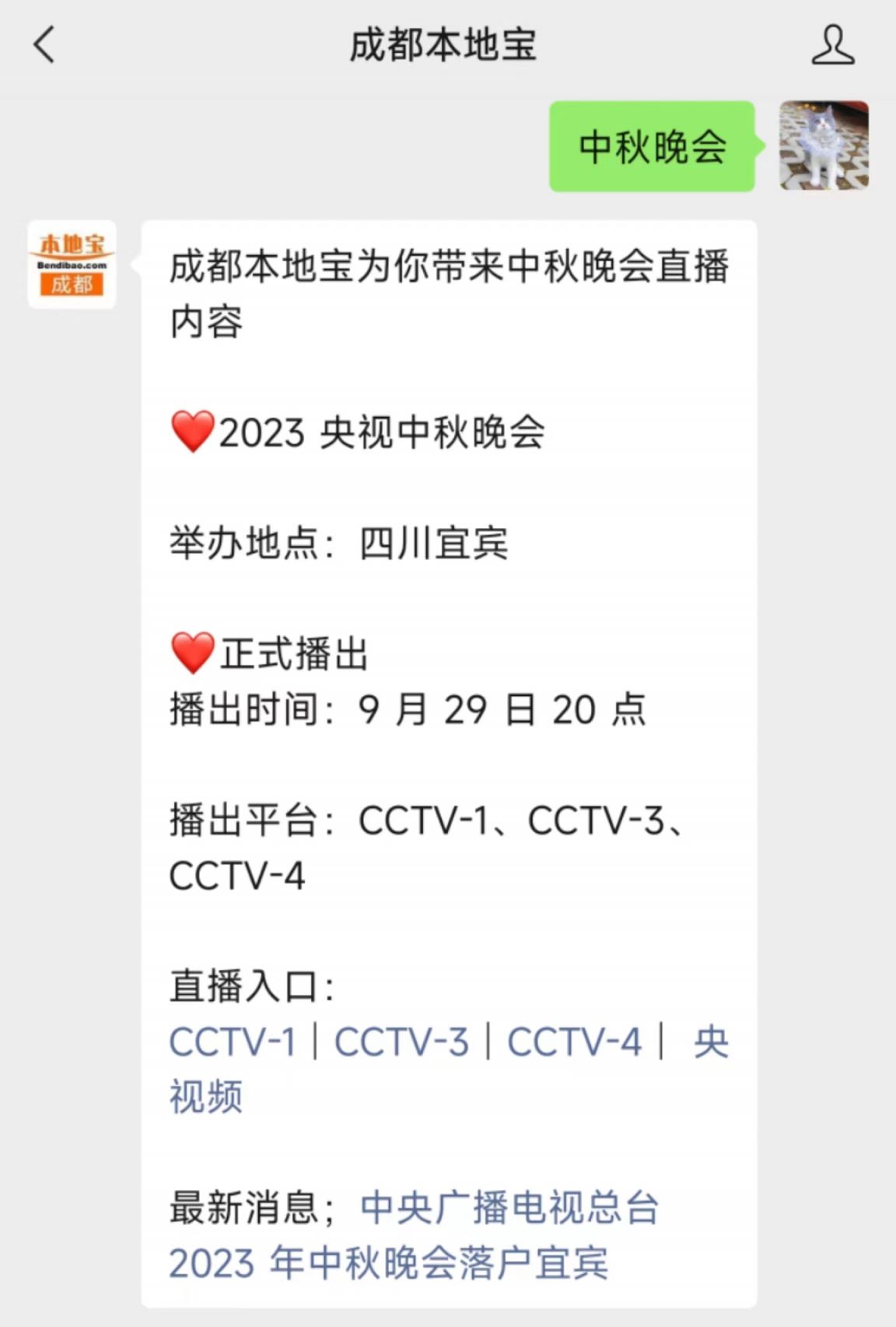896x1327 pixels.
Task: Open the CCTV-1 live stream link
Action: click(x=233, y=1042)
